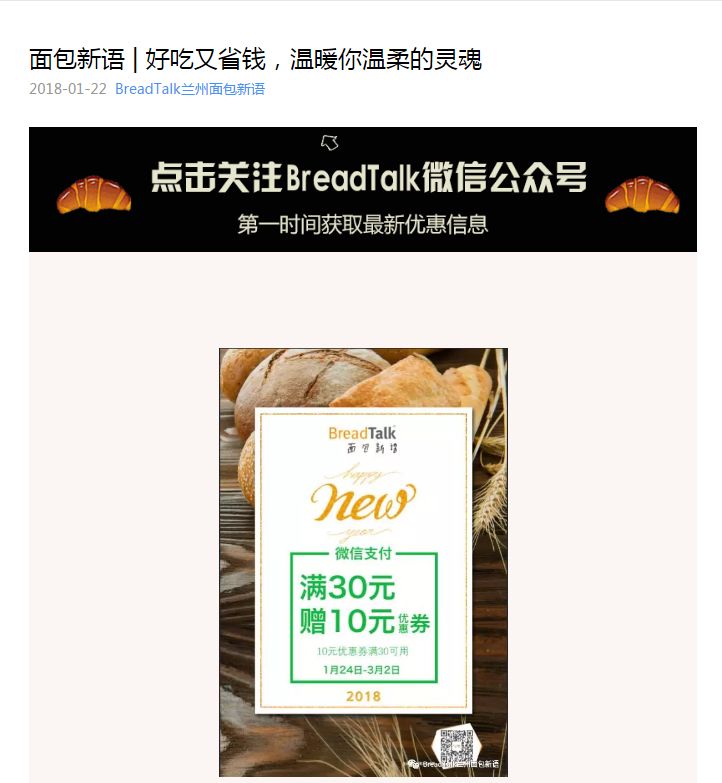This screenshot has width=722, height=783.
Task: Open the New Year promotion poster image
Action: [363, 560]
